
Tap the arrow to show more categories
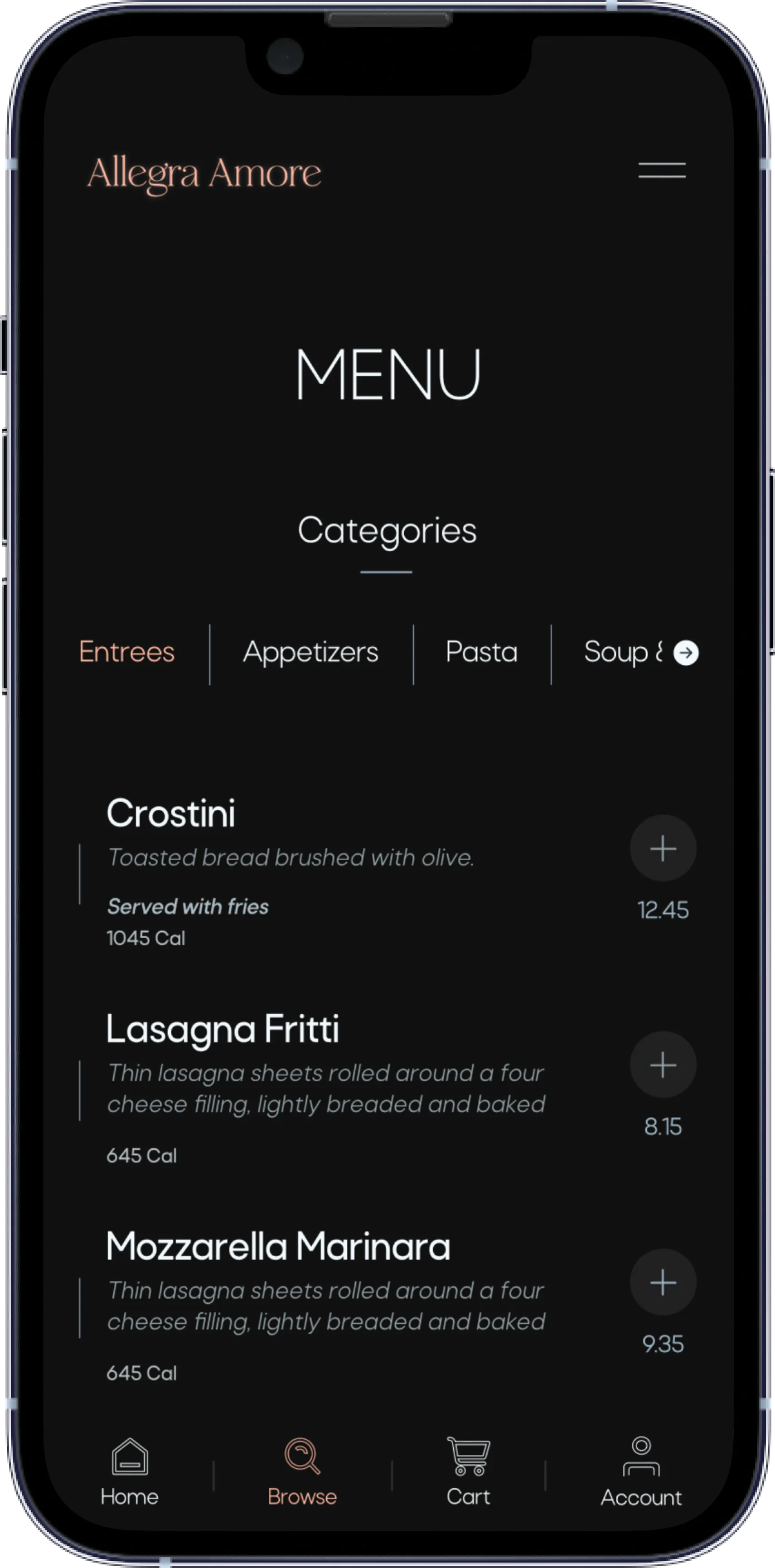pyautogui.click(x=686, y=653)
